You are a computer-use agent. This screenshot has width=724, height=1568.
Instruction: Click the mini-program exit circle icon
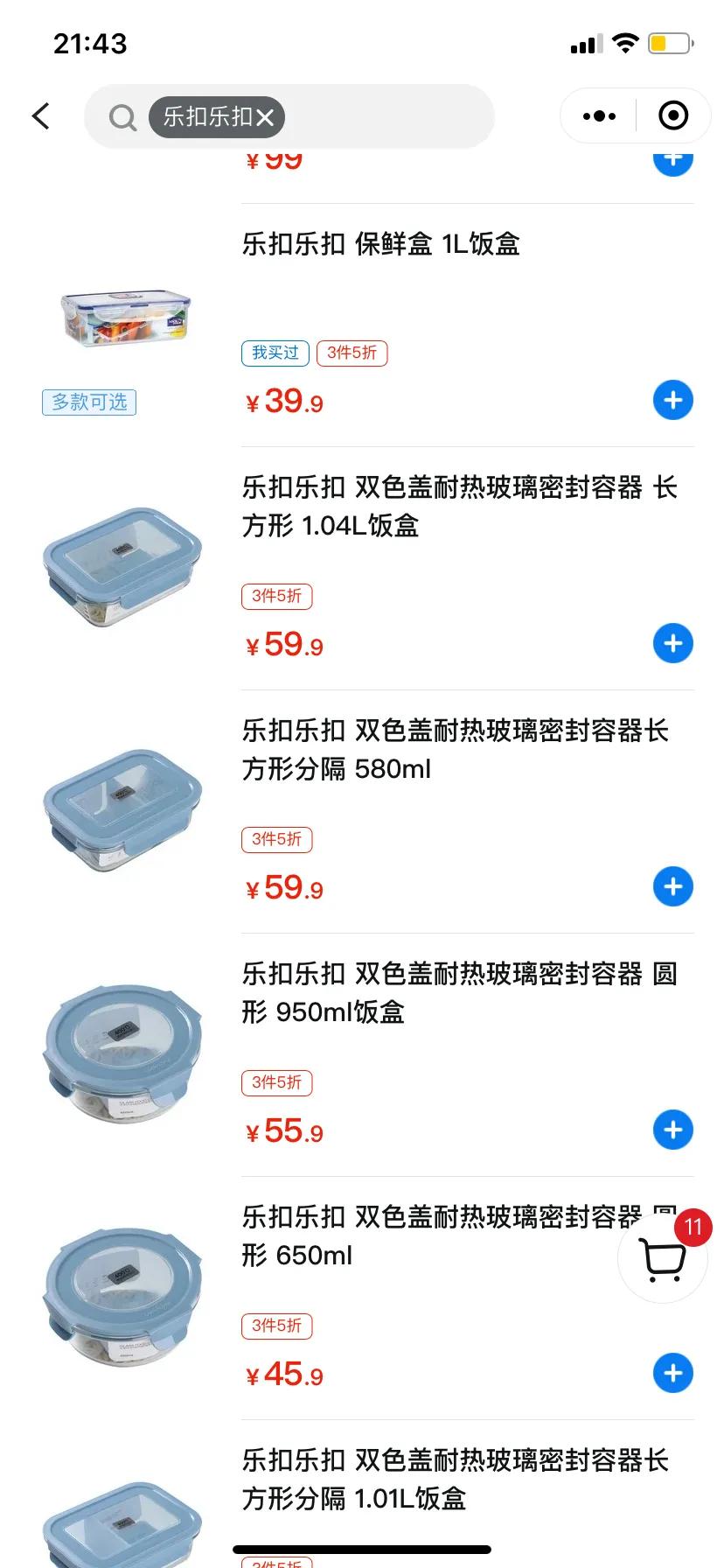click(672, 115)
